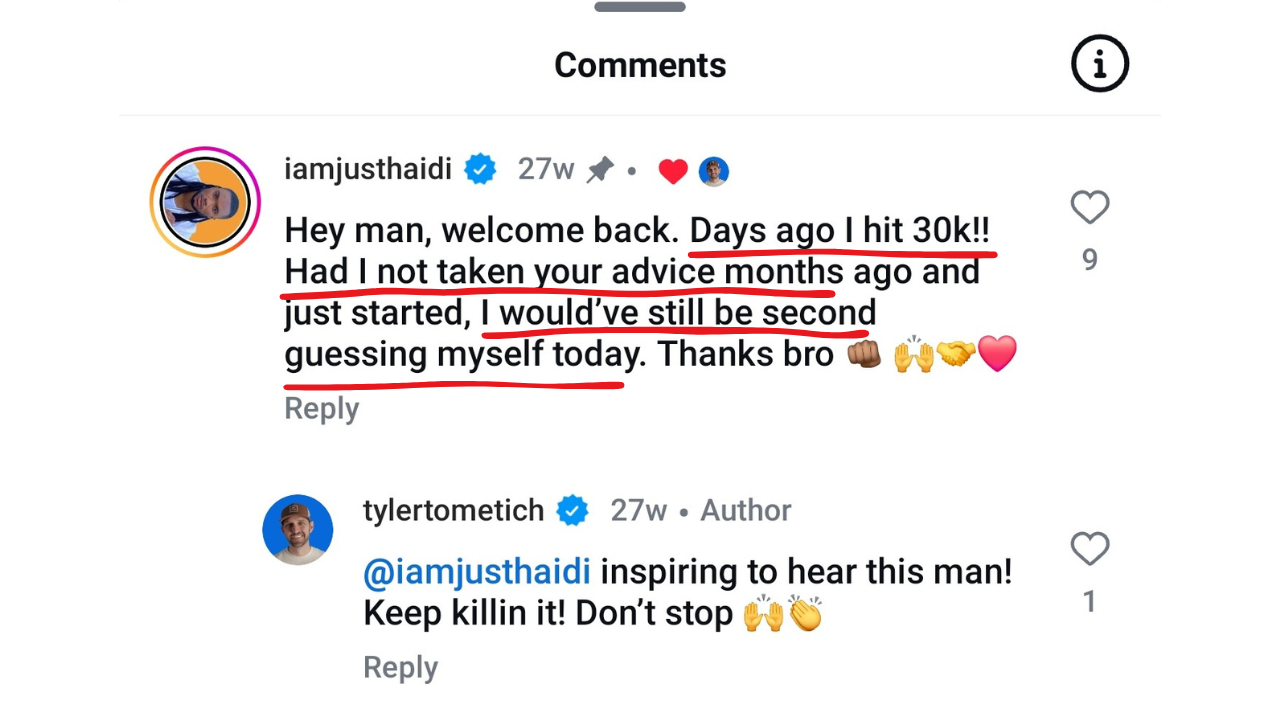Viewport: 1280px width, 720px height.
Task: Reply to tylertometich's comment
Action: pos(400,667)
